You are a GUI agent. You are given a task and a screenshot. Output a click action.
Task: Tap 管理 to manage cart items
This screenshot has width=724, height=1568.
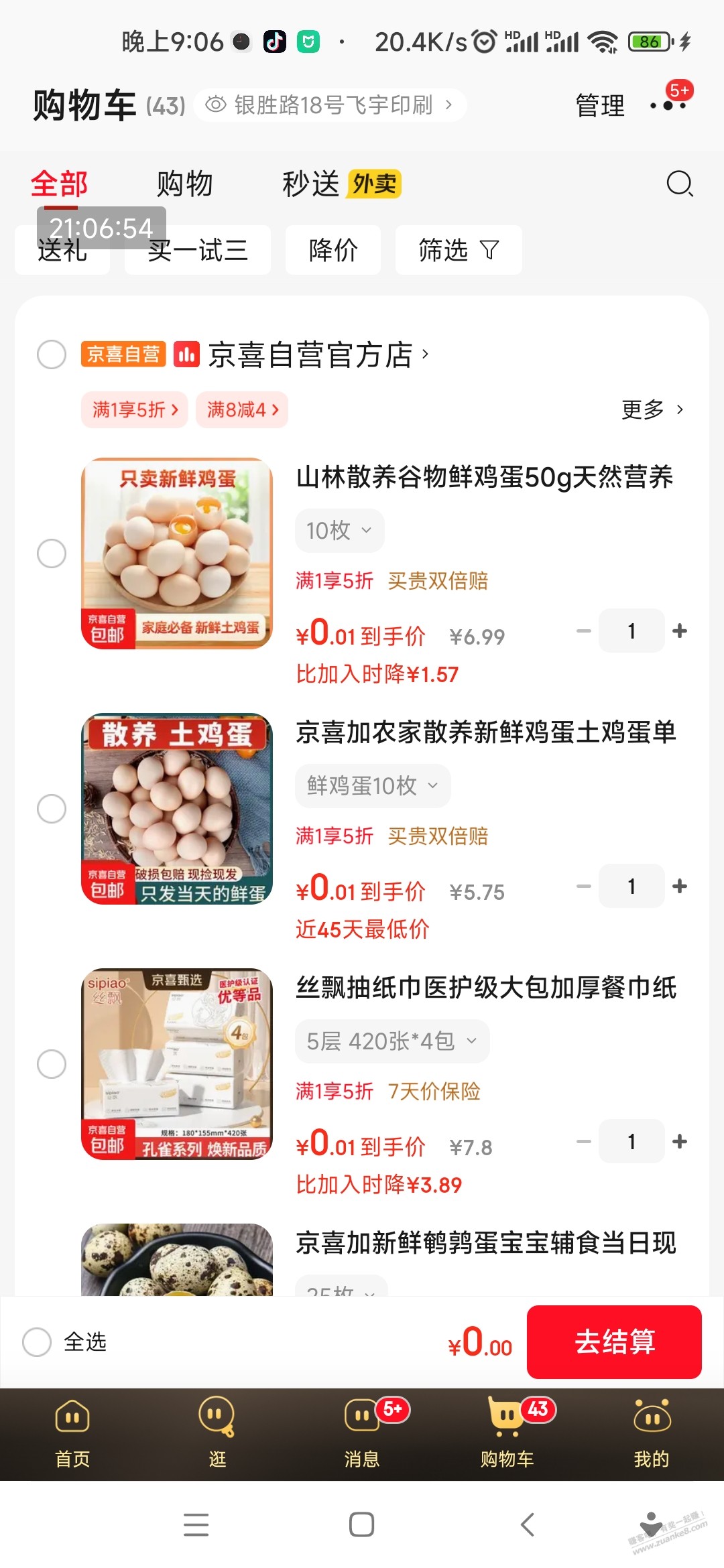point(600,105)
